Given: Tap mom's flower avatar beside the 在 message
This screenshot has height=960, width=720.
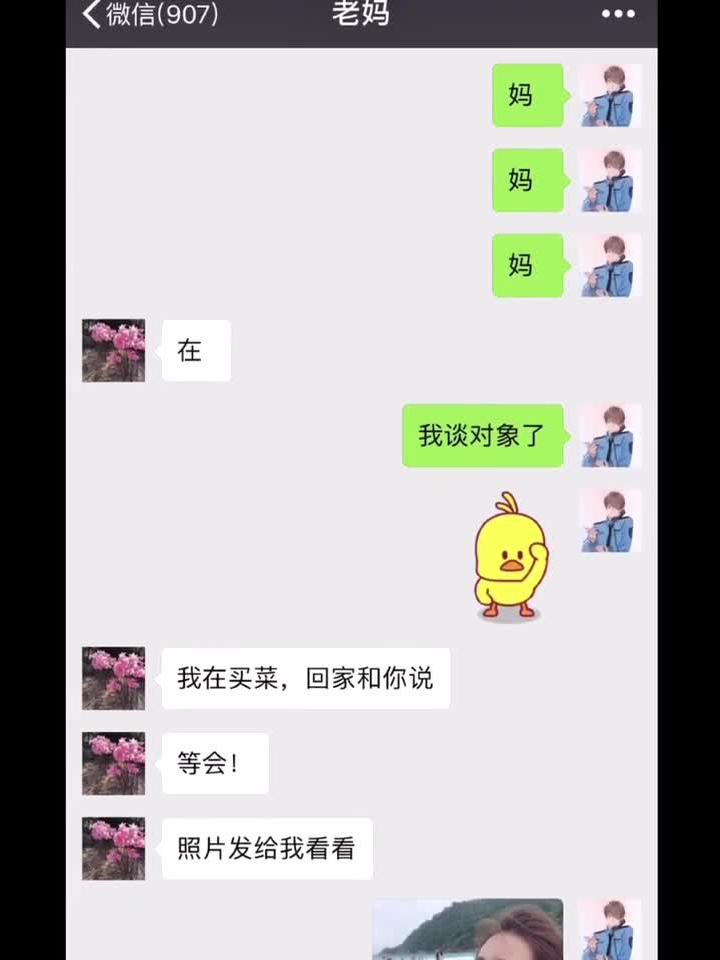Looking at the screenshot, I should [x=113, y=350].
